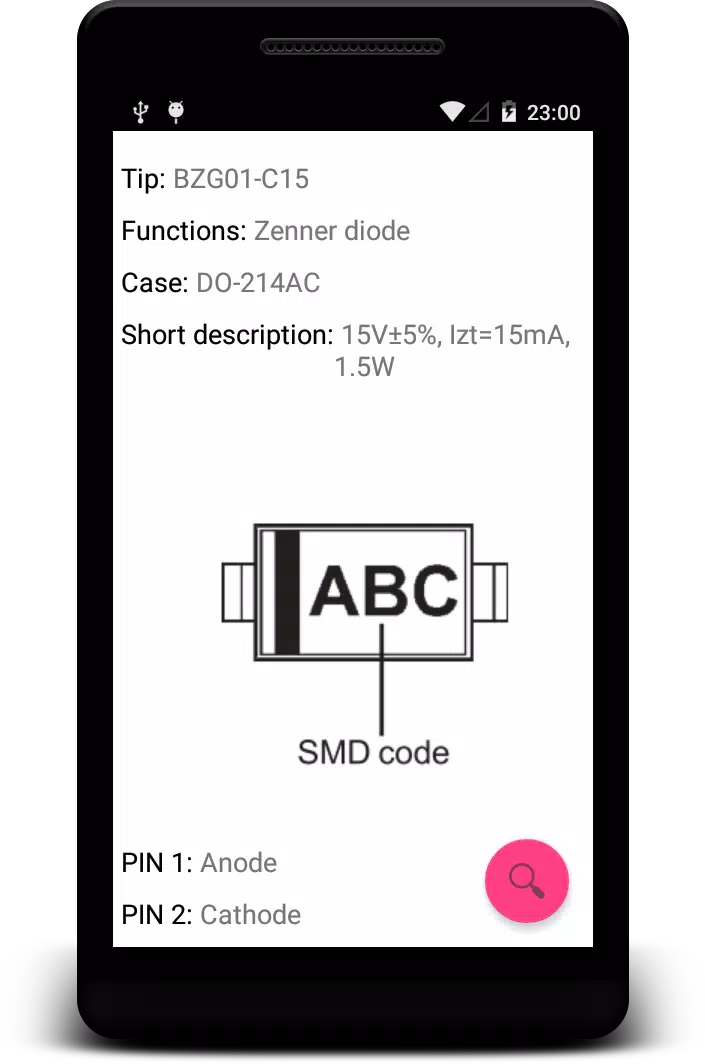Tap the pink search floating button
The image size is (705, 1064).
coord(527,880)
